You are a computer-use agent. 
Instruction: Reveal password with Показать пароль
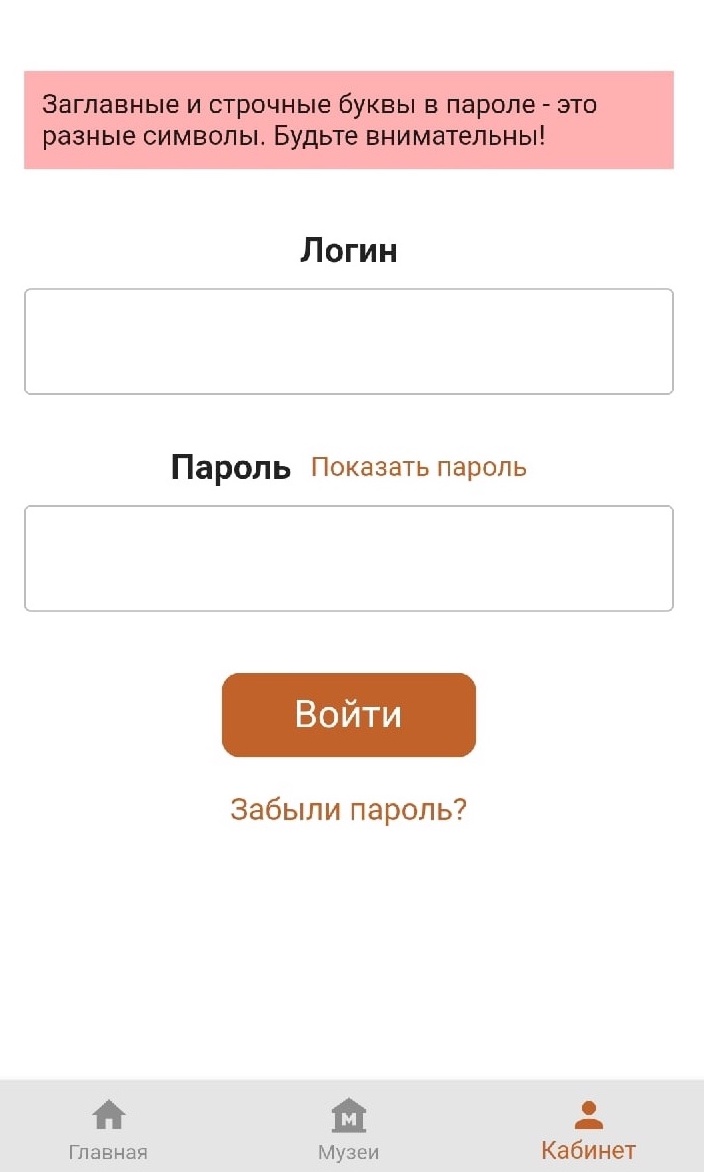[419, 467]
